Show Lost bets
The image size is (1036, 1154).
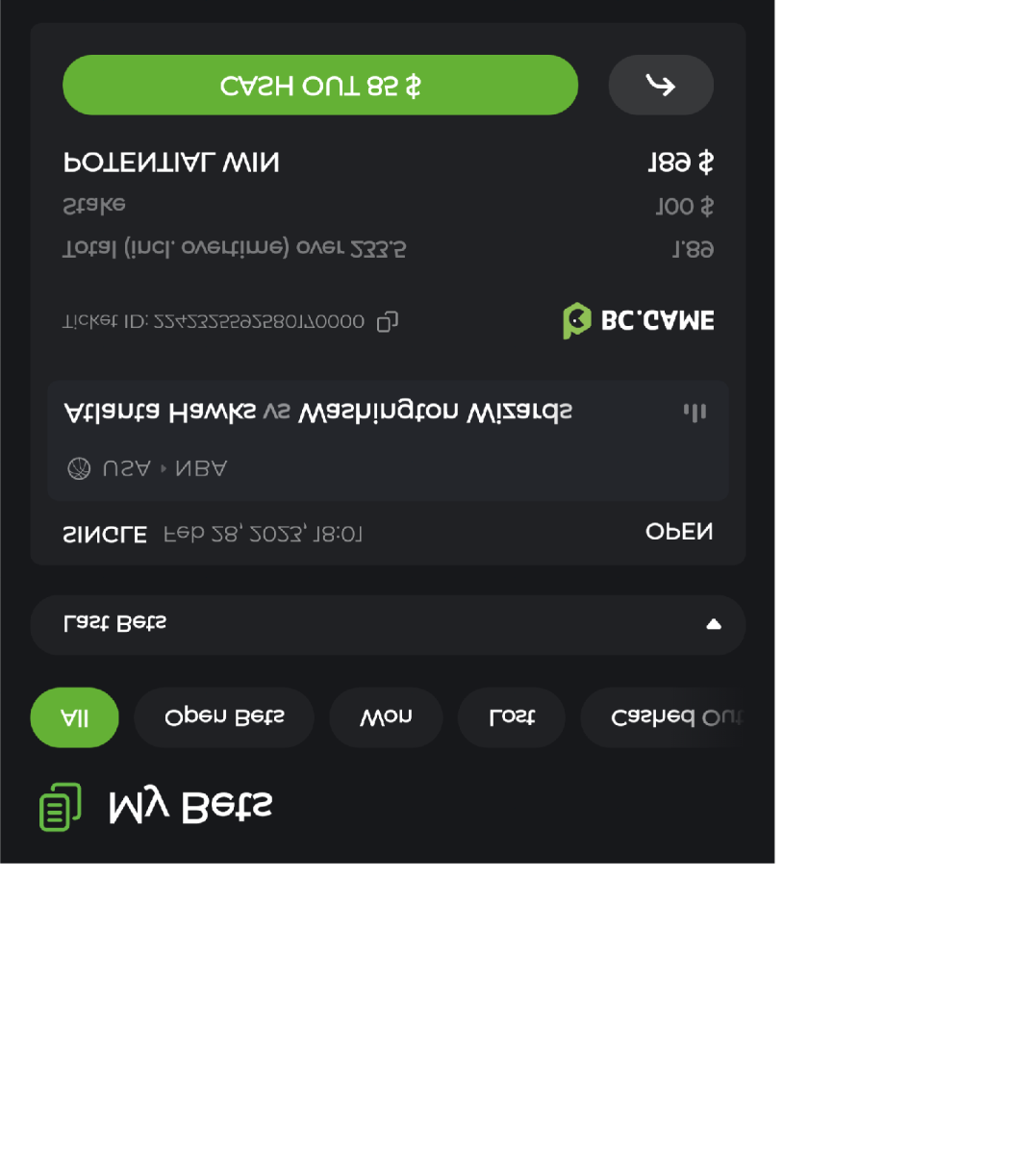click(511, 717)
